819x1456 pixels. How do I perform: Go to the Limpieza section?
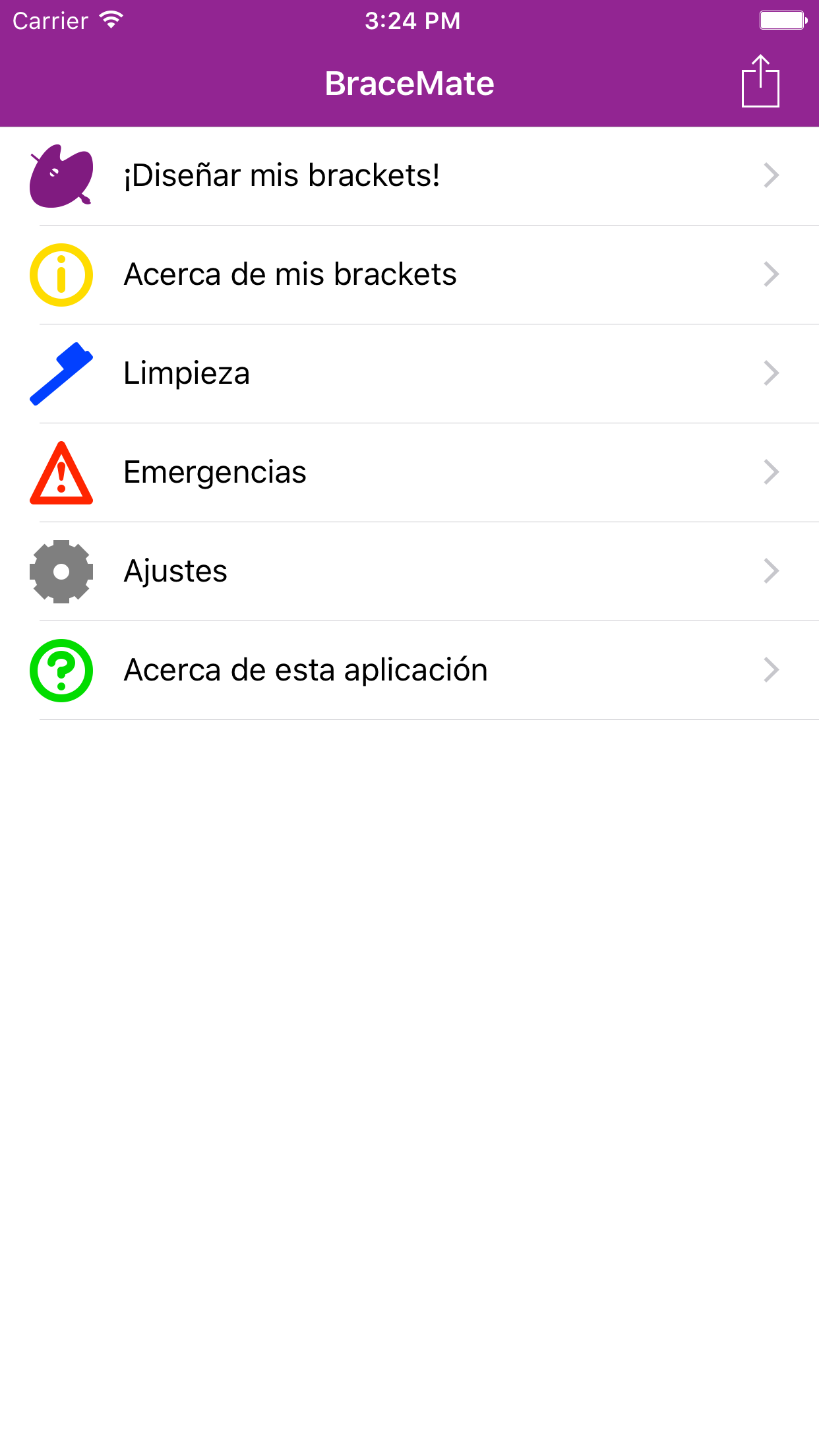(409, 374)
